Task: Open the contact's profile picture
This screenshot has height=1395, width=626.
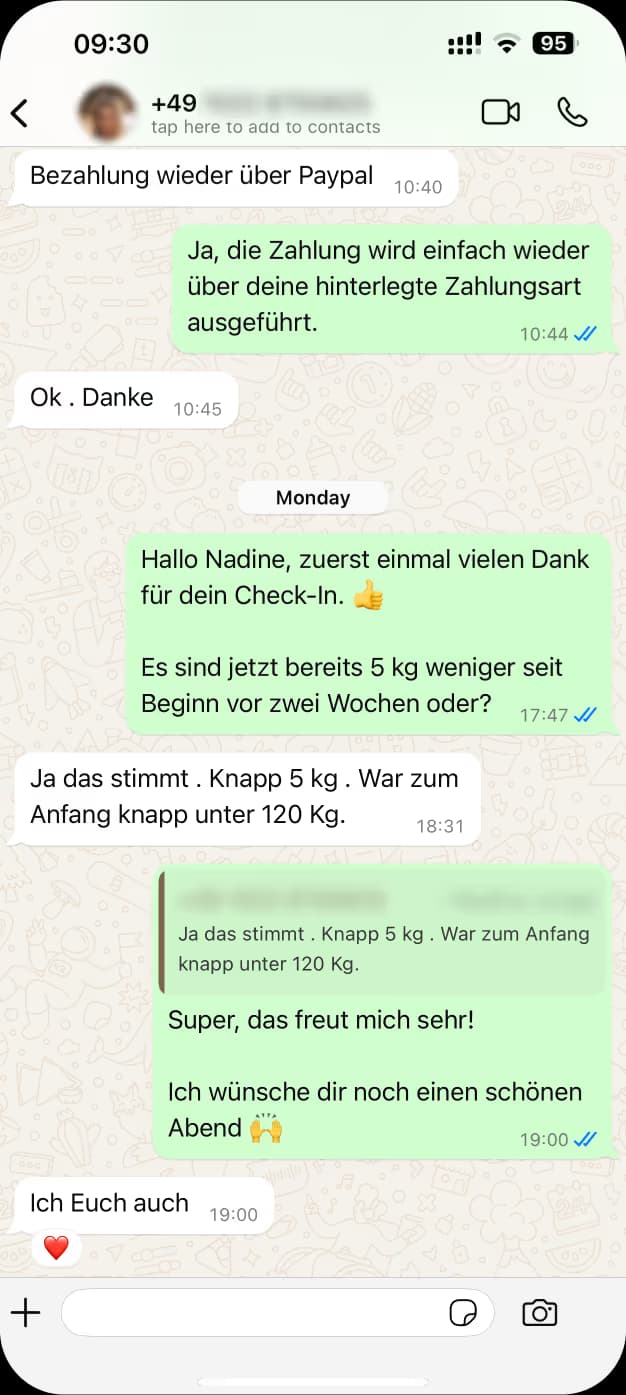Action: click(x=107, y=112)
